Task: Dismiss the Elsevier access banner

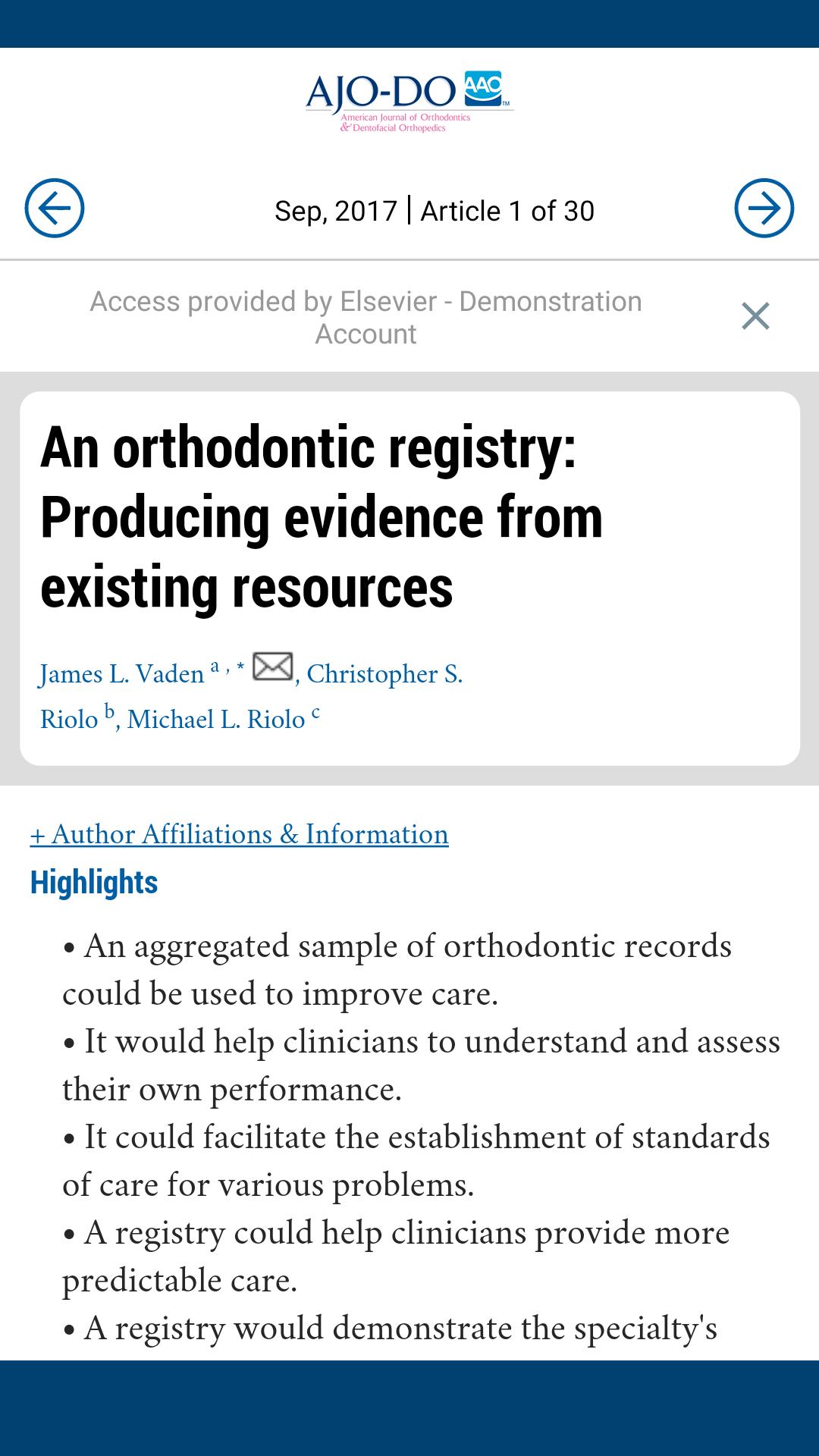Action: click(x=755, y=316)
